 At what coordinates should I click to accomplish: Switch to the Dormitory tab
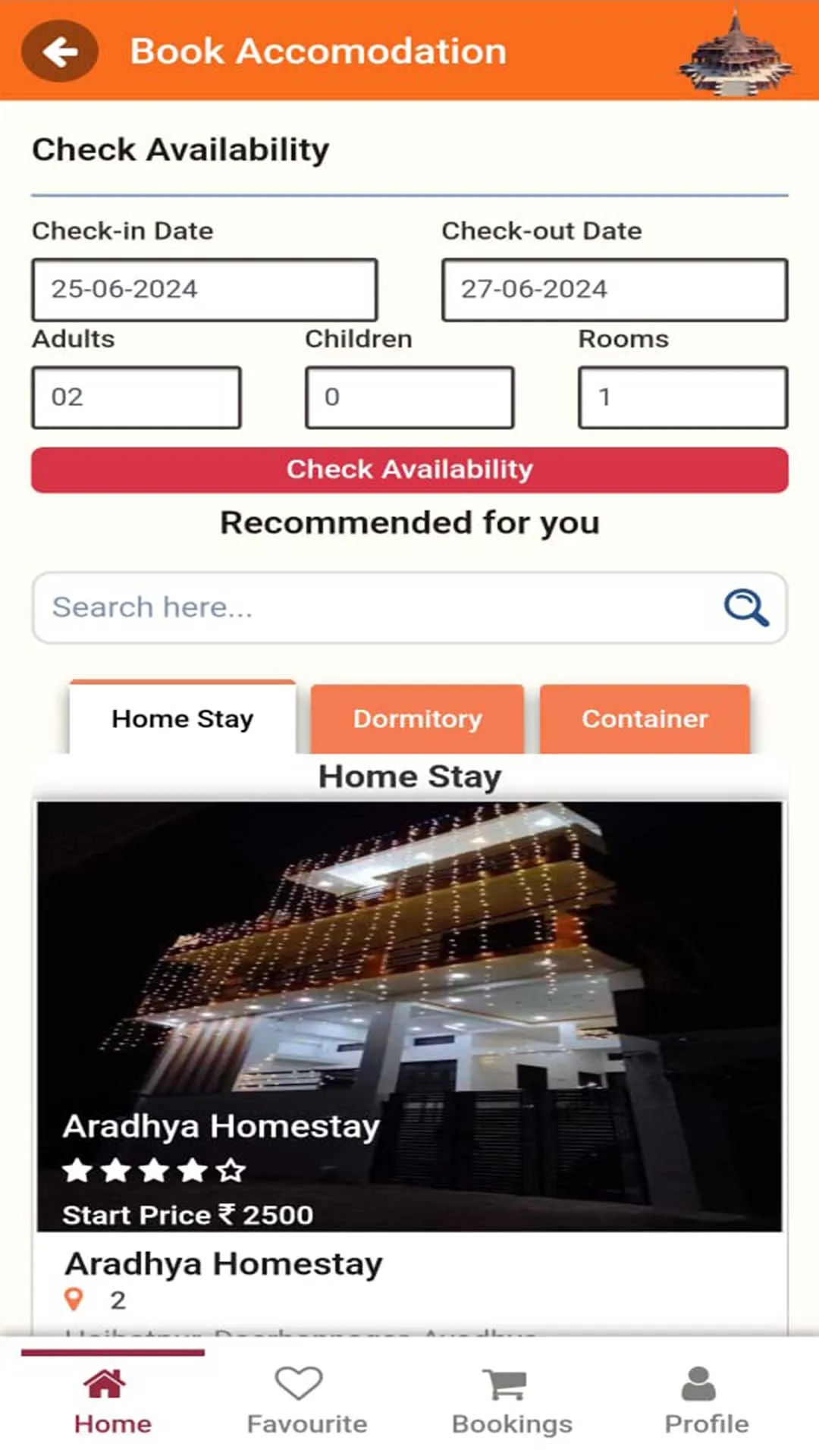click(416, 718)
